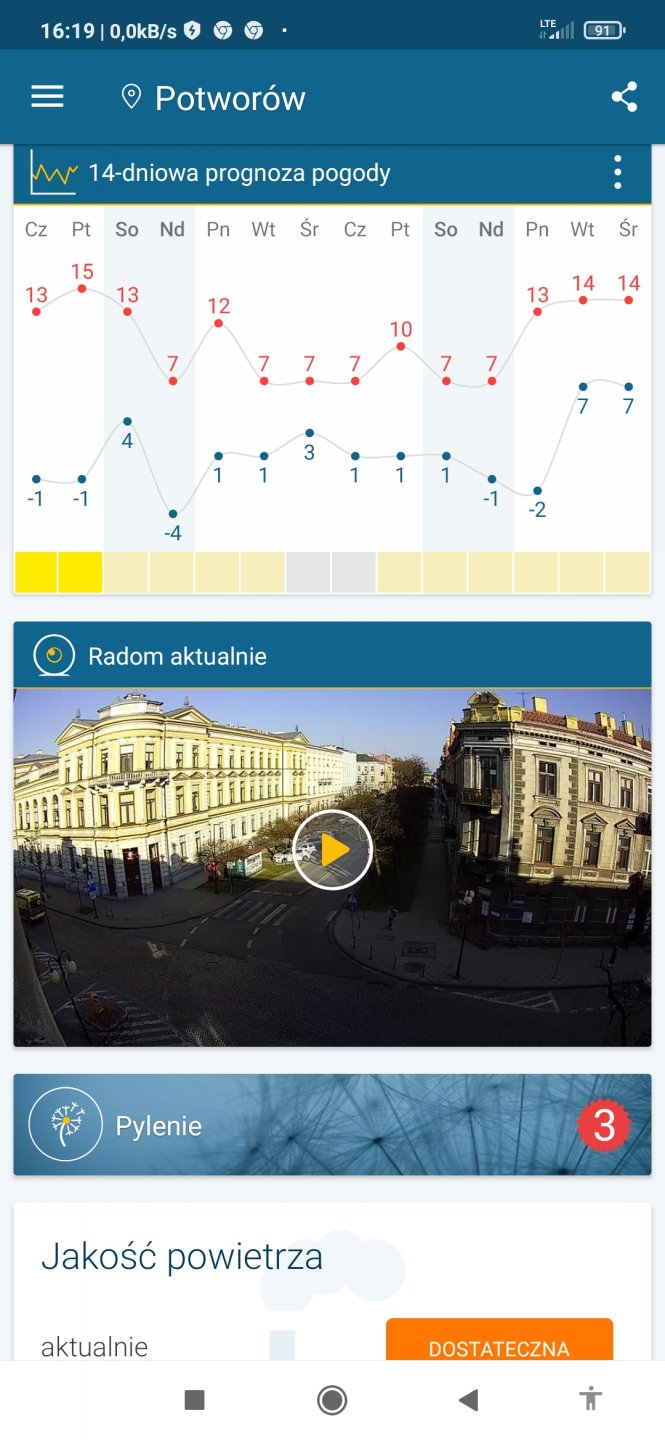Share the Potworów forecast
The width and height of the screenshot is (665, 1440).
click(x=624, y=97)
